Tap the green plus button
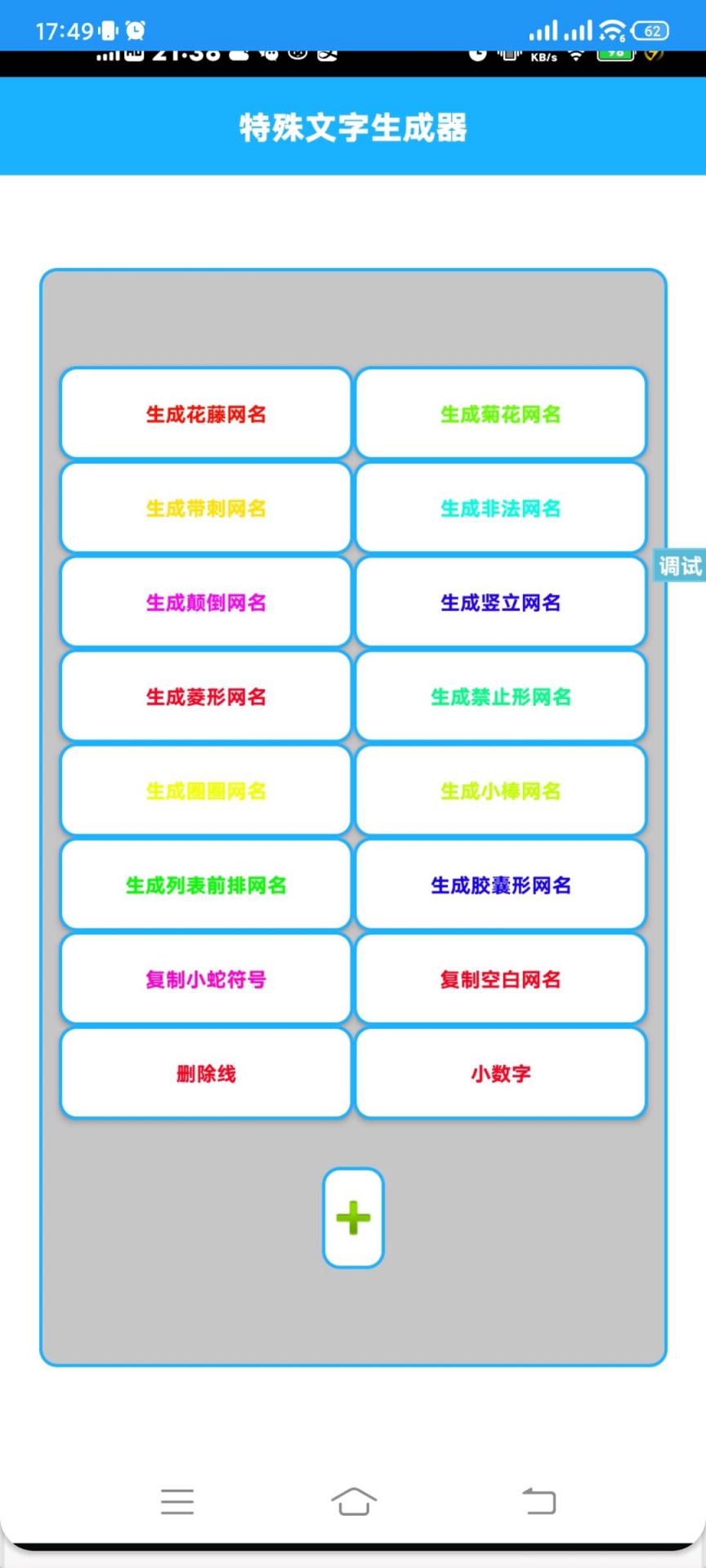Image resolution: width=706 pixels, height=1568 pixels. coord(353,1218)
